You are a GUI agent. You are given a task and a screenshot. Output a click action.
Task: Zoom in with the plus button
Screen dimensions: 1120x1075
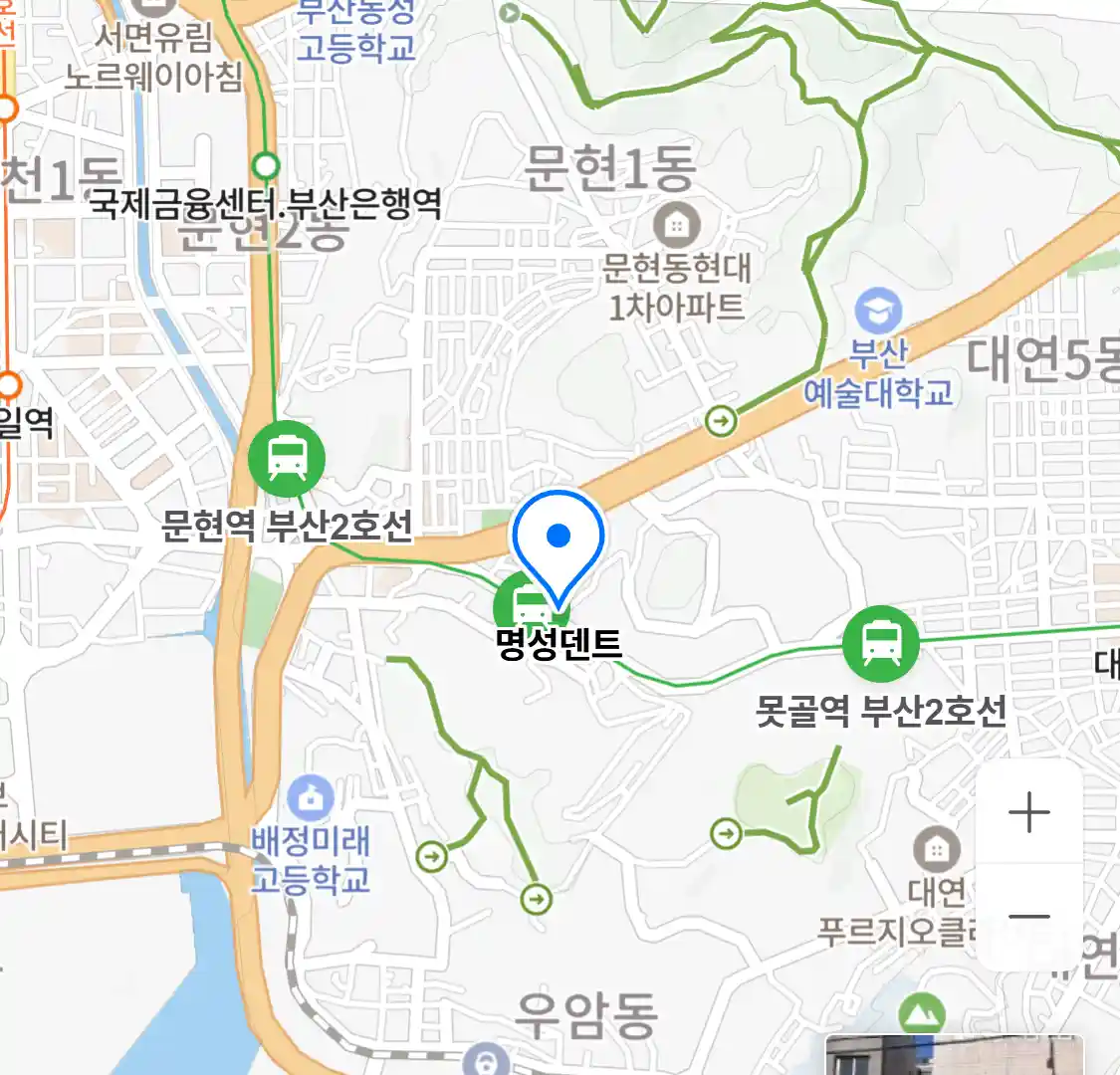[x=1029, y=813]
